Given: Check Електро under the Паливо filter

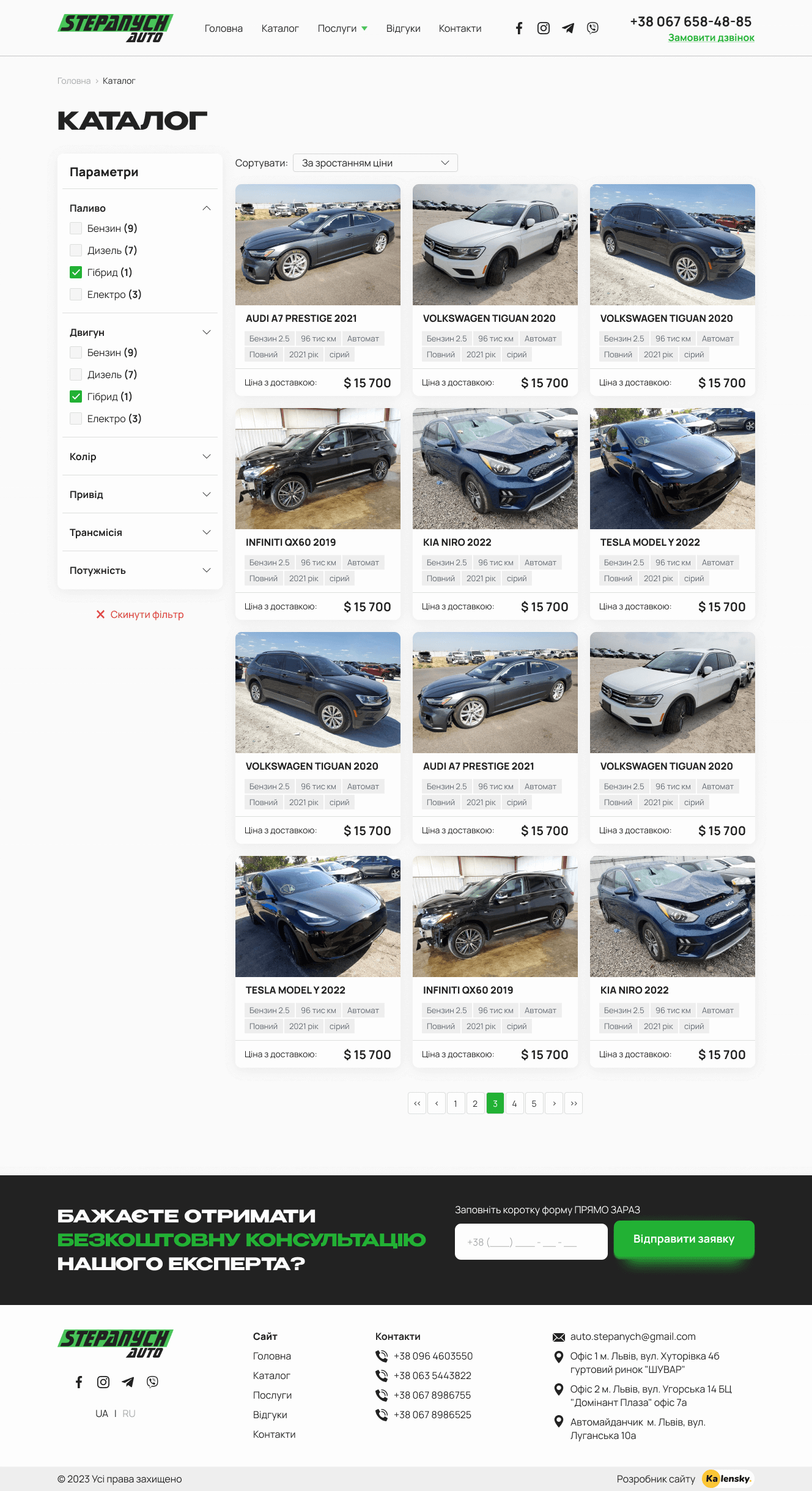Looking at the screenshot, I should point(76,294).
